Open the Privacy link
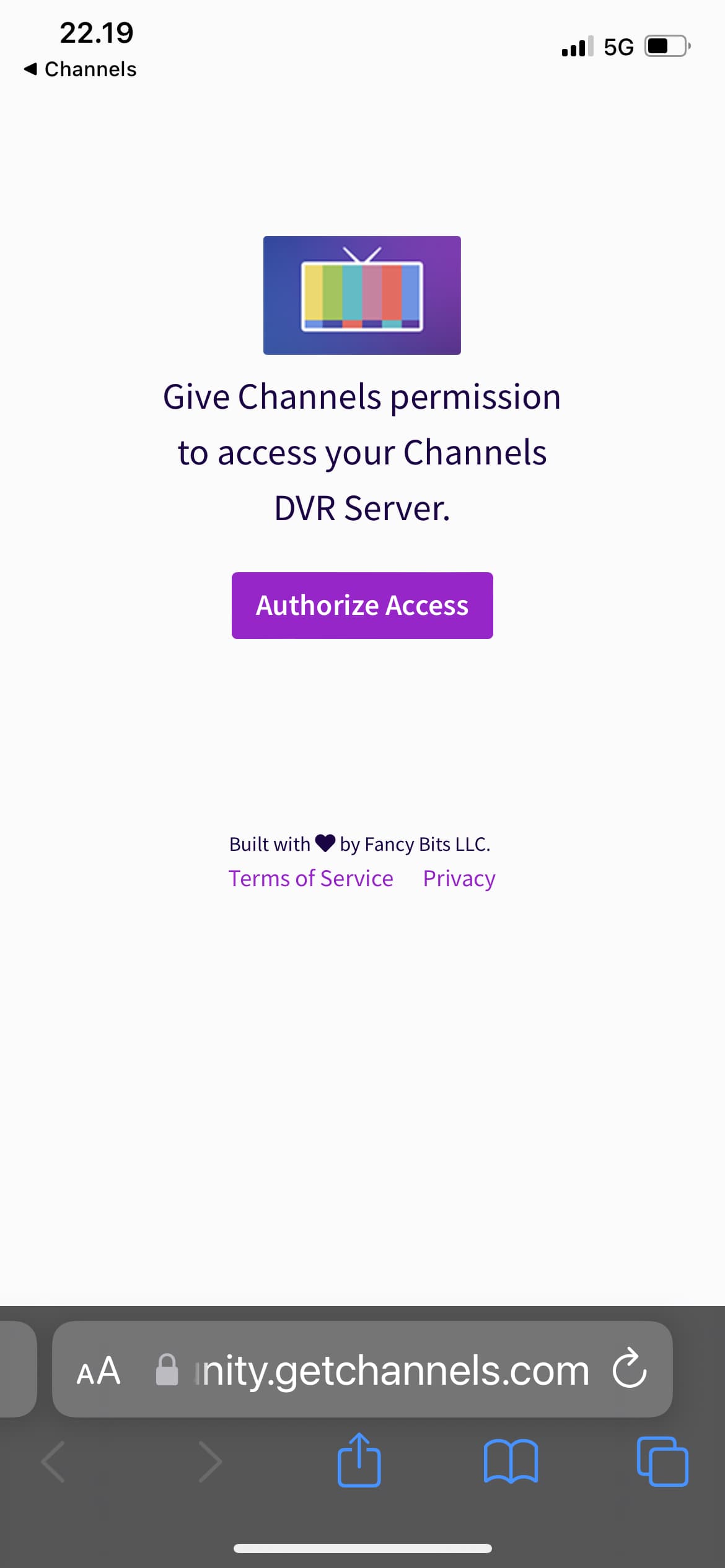Viewport: 725px width, 1568px height. point(459,878)
